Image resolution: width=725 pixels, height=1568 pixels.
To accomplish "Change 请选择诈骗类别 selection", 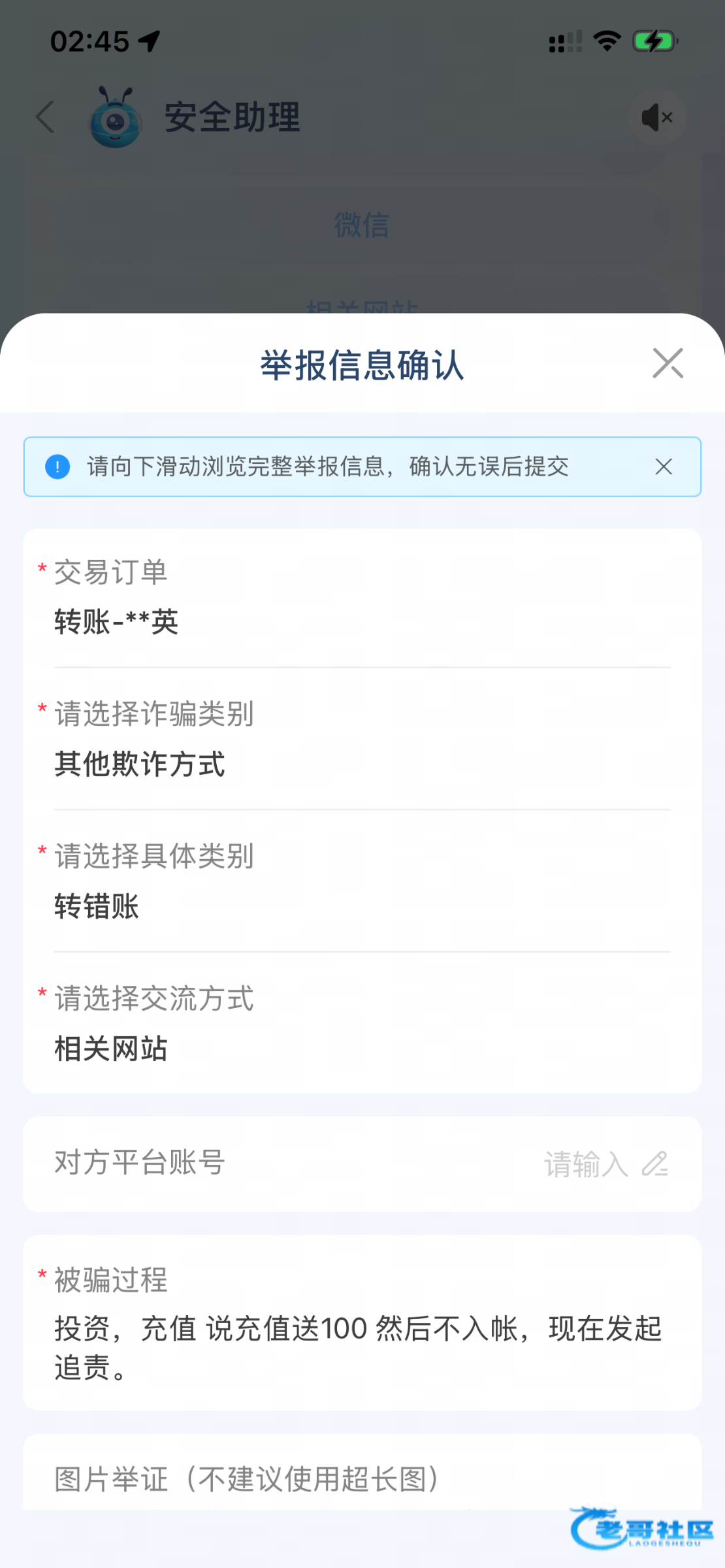I will tap(362, 764).
